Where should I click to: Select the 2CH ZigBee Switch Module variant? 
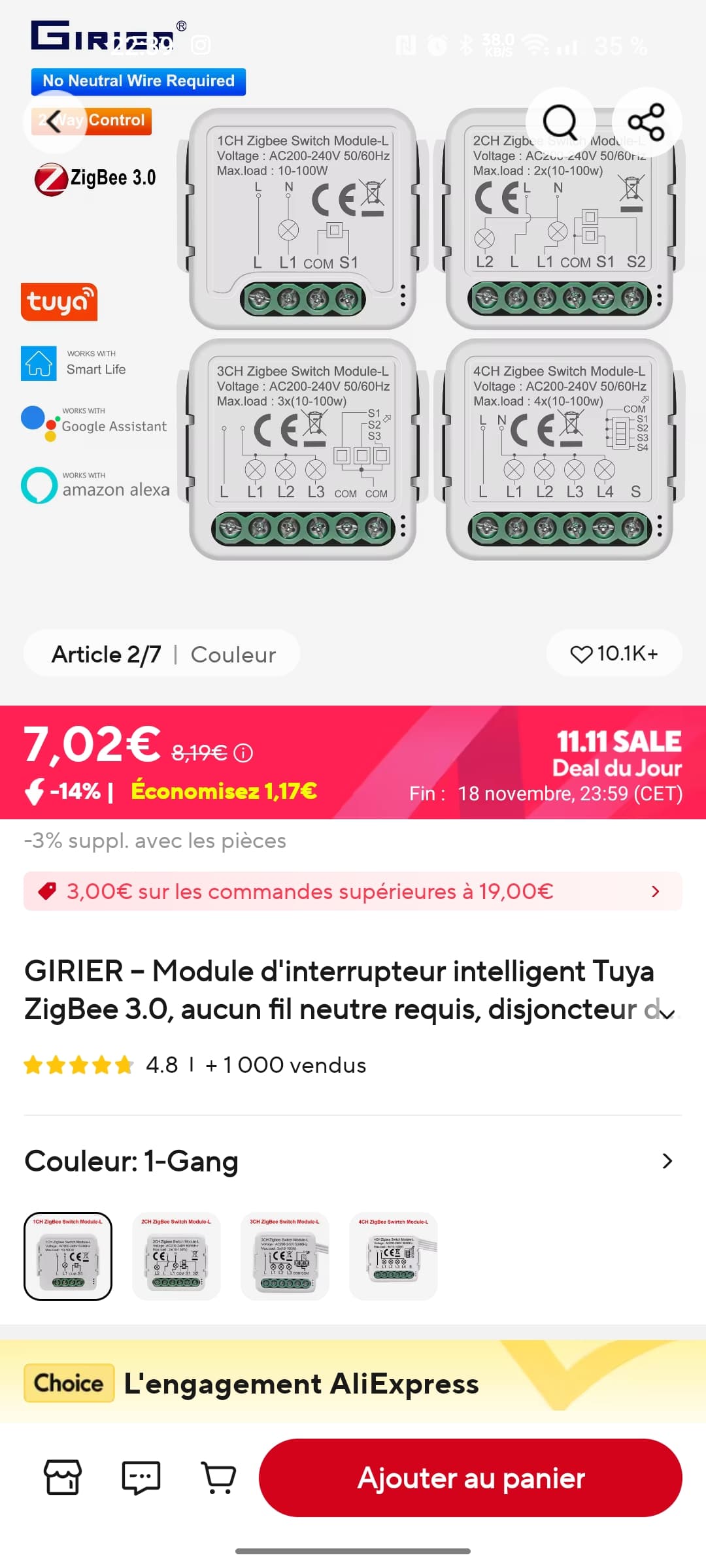click(x=176, y=1256)
